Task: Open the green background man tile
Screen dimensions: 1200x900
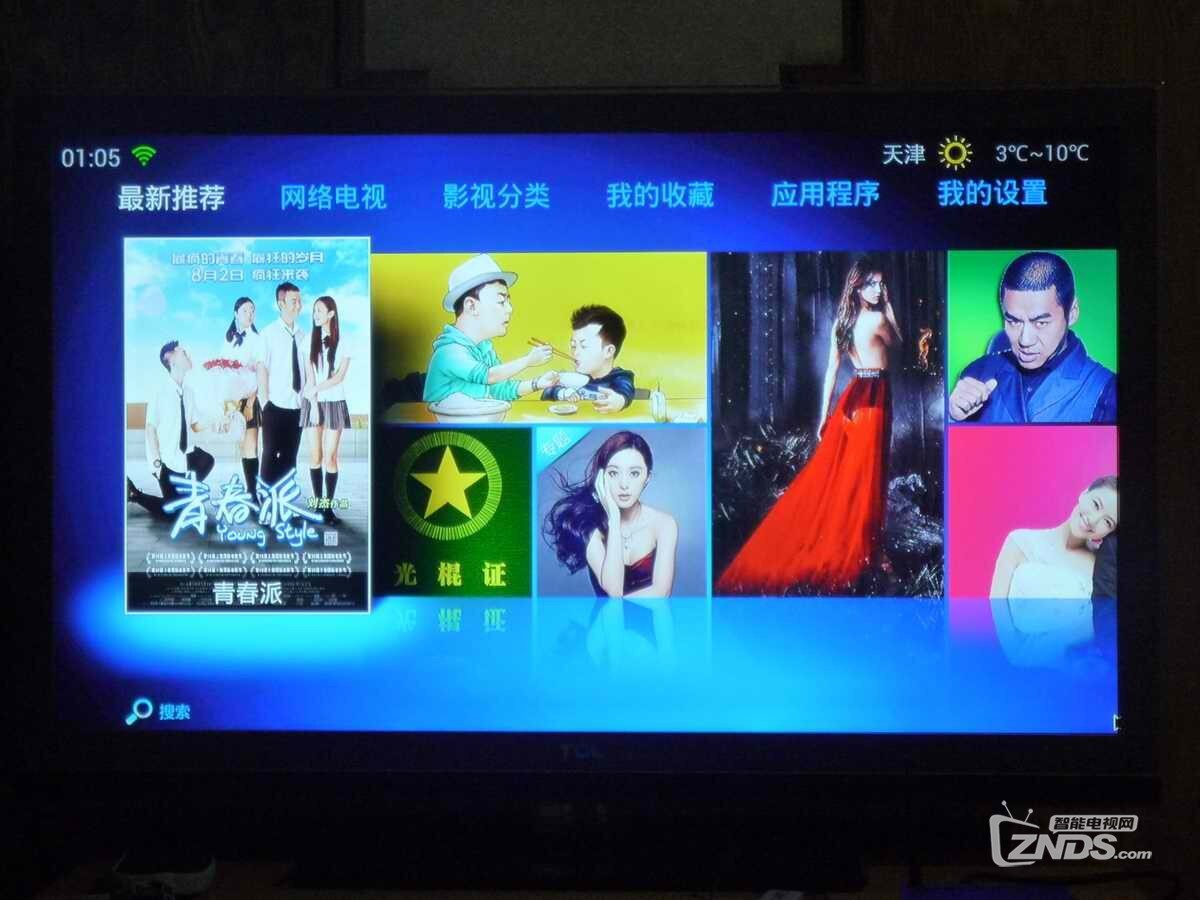Action: [x=1032, y=336]
